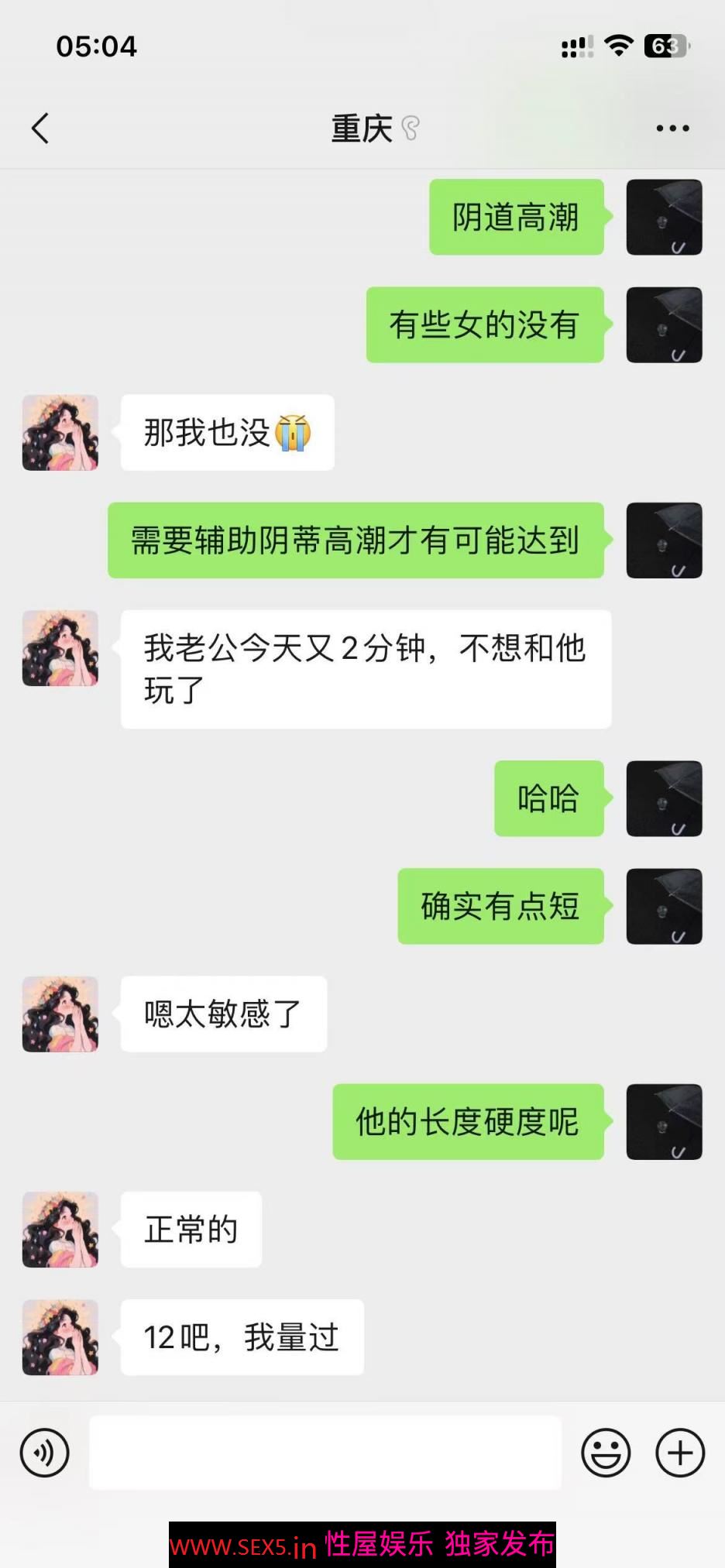Go back to the chat list

point(40,129)
